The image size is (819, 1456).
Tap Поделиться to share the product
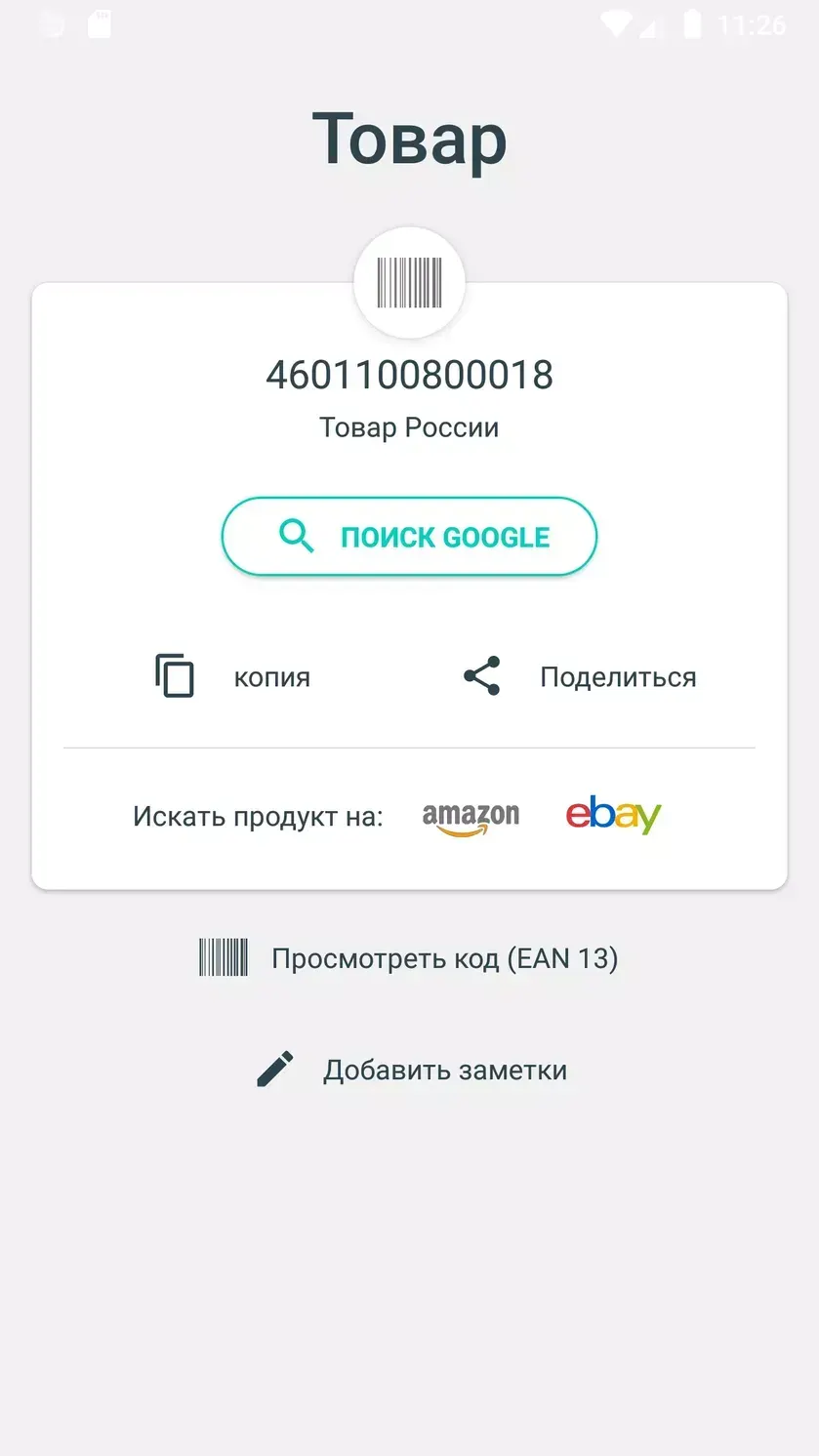(x=618, y=676)
